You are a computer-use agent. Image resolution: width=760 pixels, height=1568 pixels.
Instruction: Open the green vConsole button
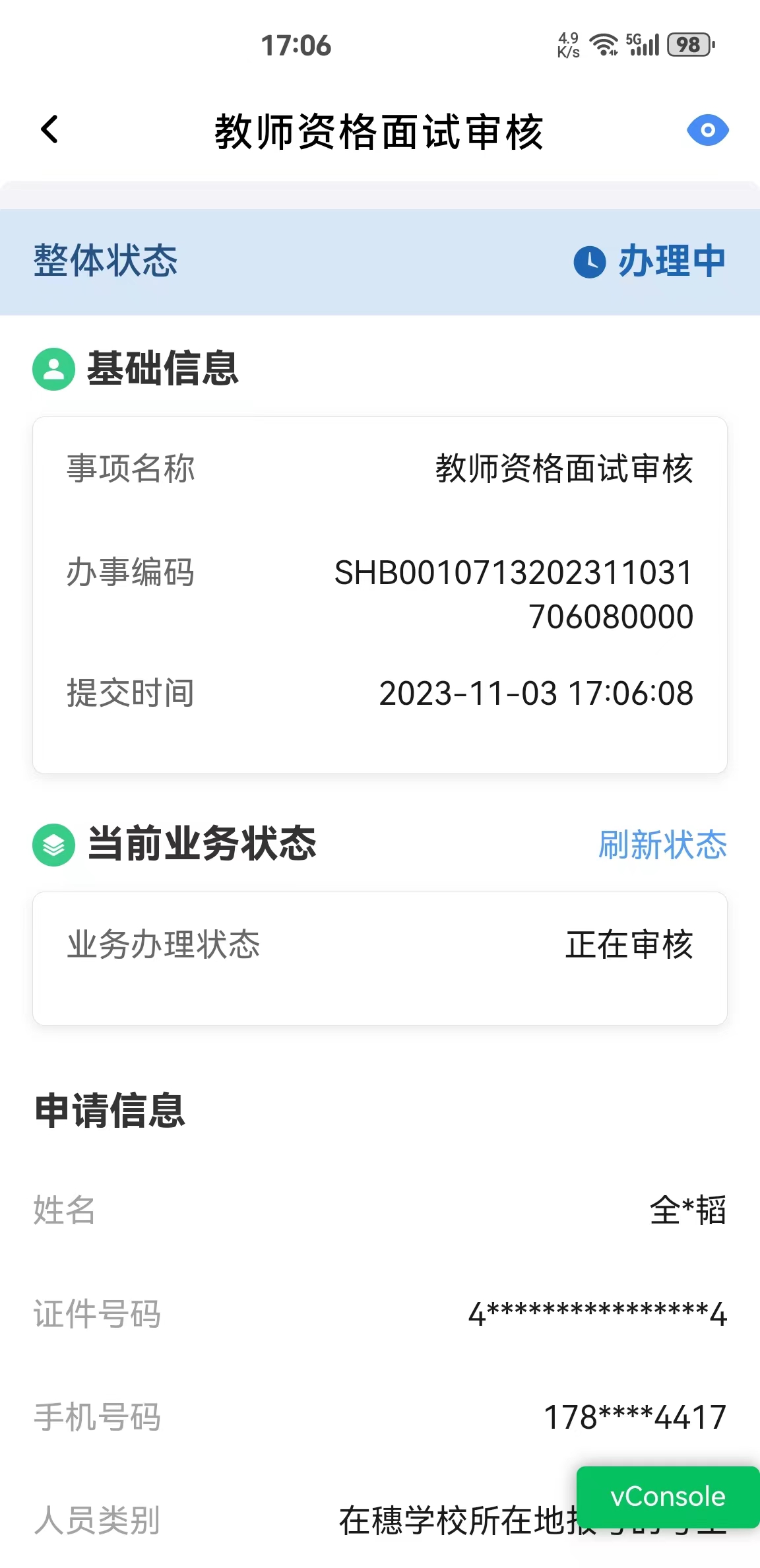(668, 1497)
